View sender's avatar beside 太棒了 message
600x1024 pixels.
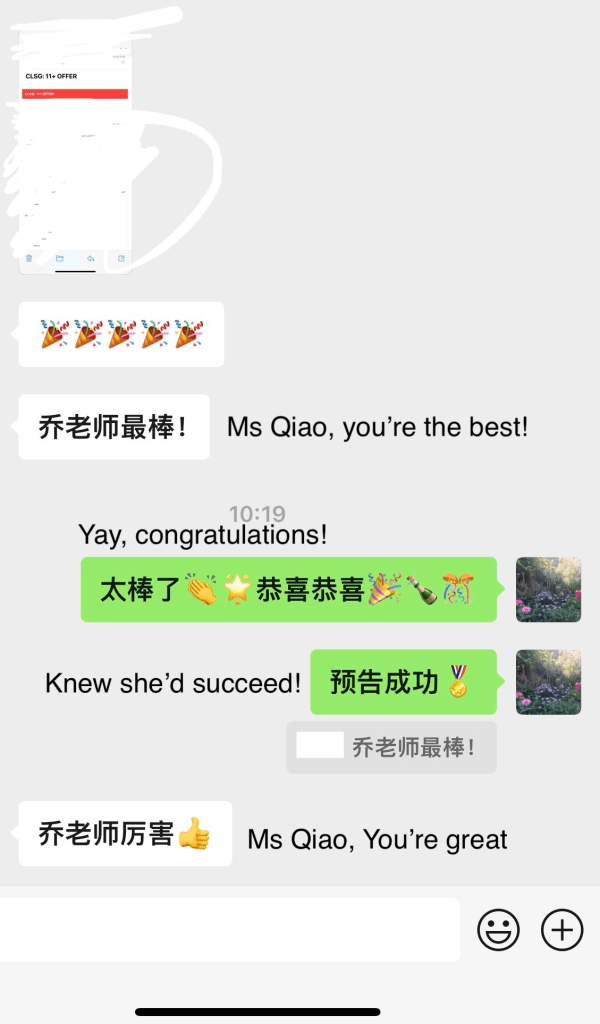pyautogui.click(x=548, y=590)
